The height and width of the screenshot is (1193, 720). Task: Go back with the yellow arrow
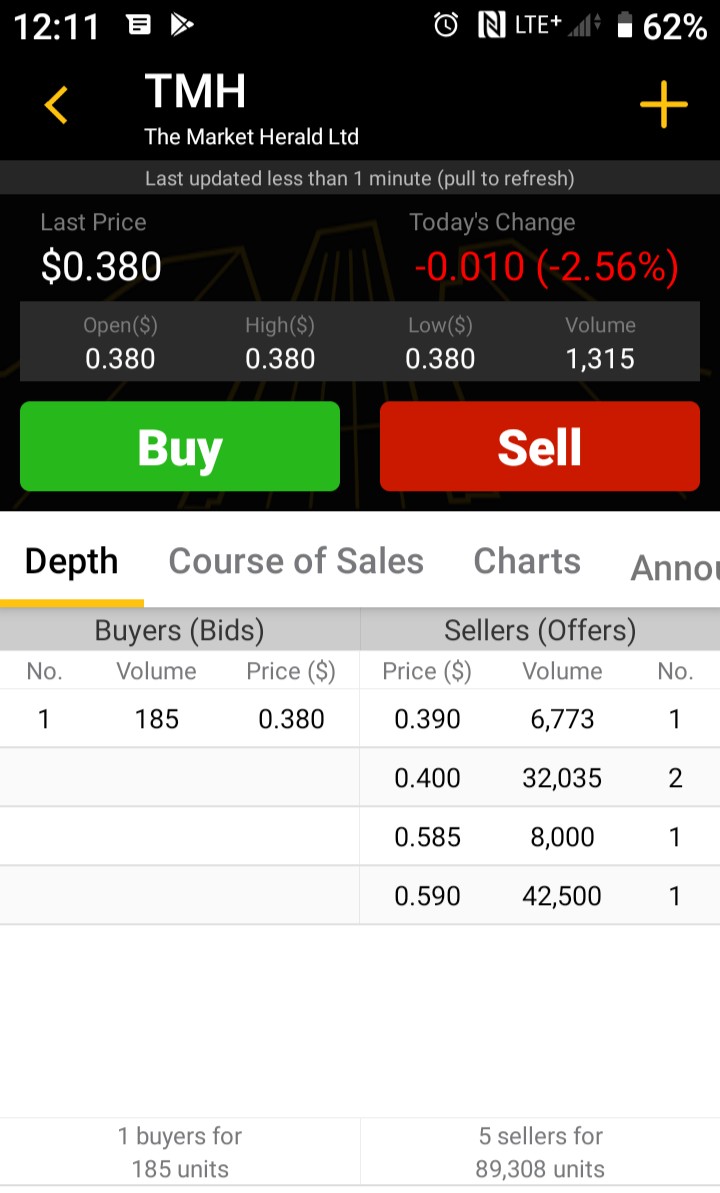coord(56,105)
